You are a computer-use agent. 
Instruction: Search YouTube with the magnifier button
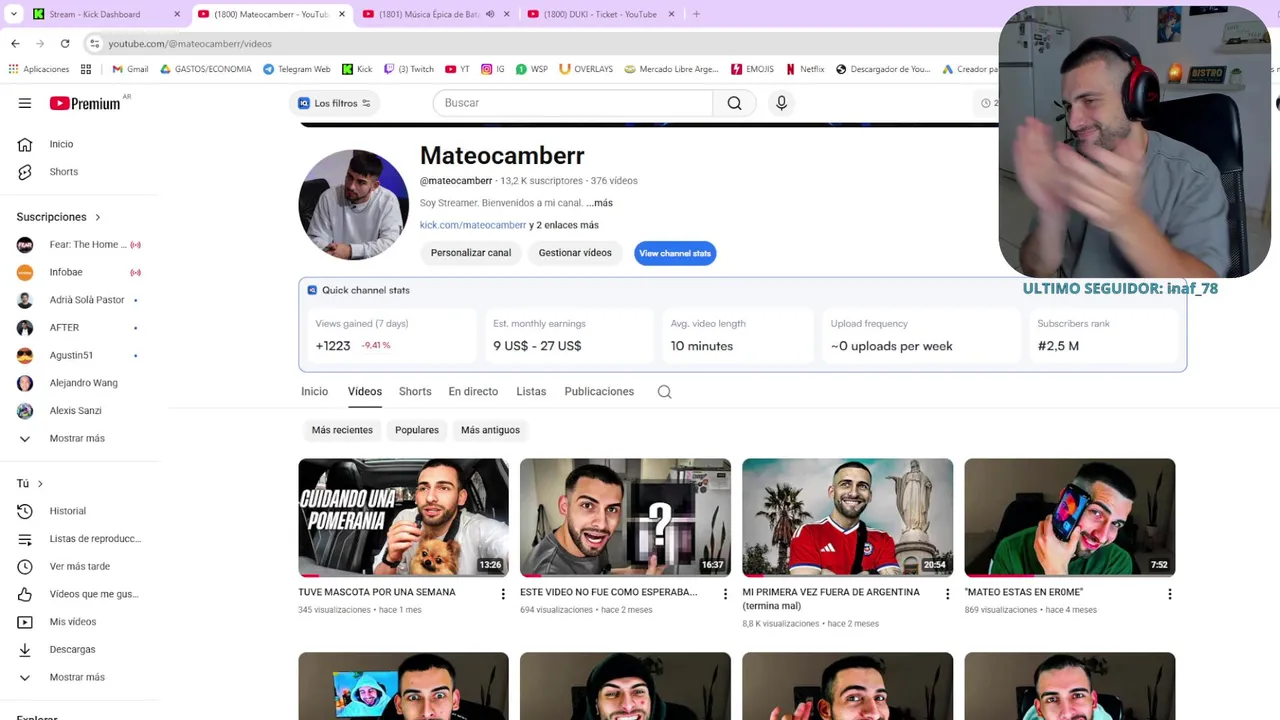tap(734, 103)
